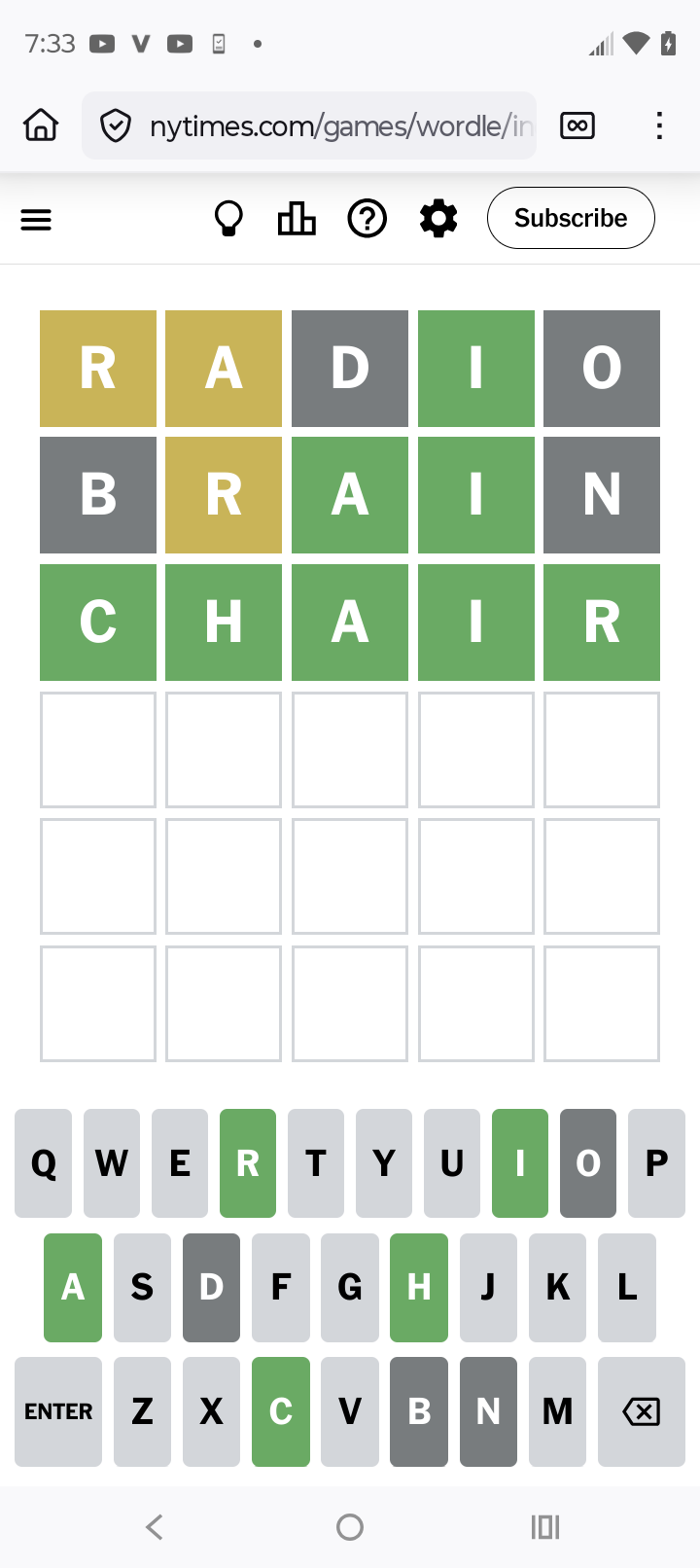700x1568 pixels.
Task: View the statistics bar chart
Action: tap(297, 219)
